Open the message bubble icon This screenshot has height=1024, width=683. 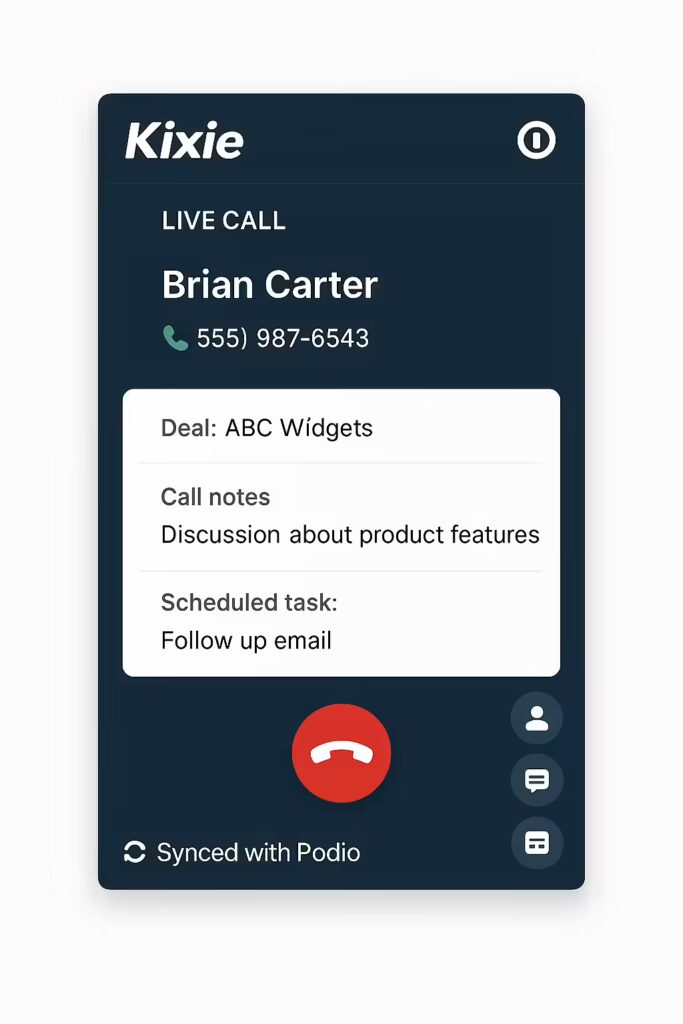coord(537,781)
